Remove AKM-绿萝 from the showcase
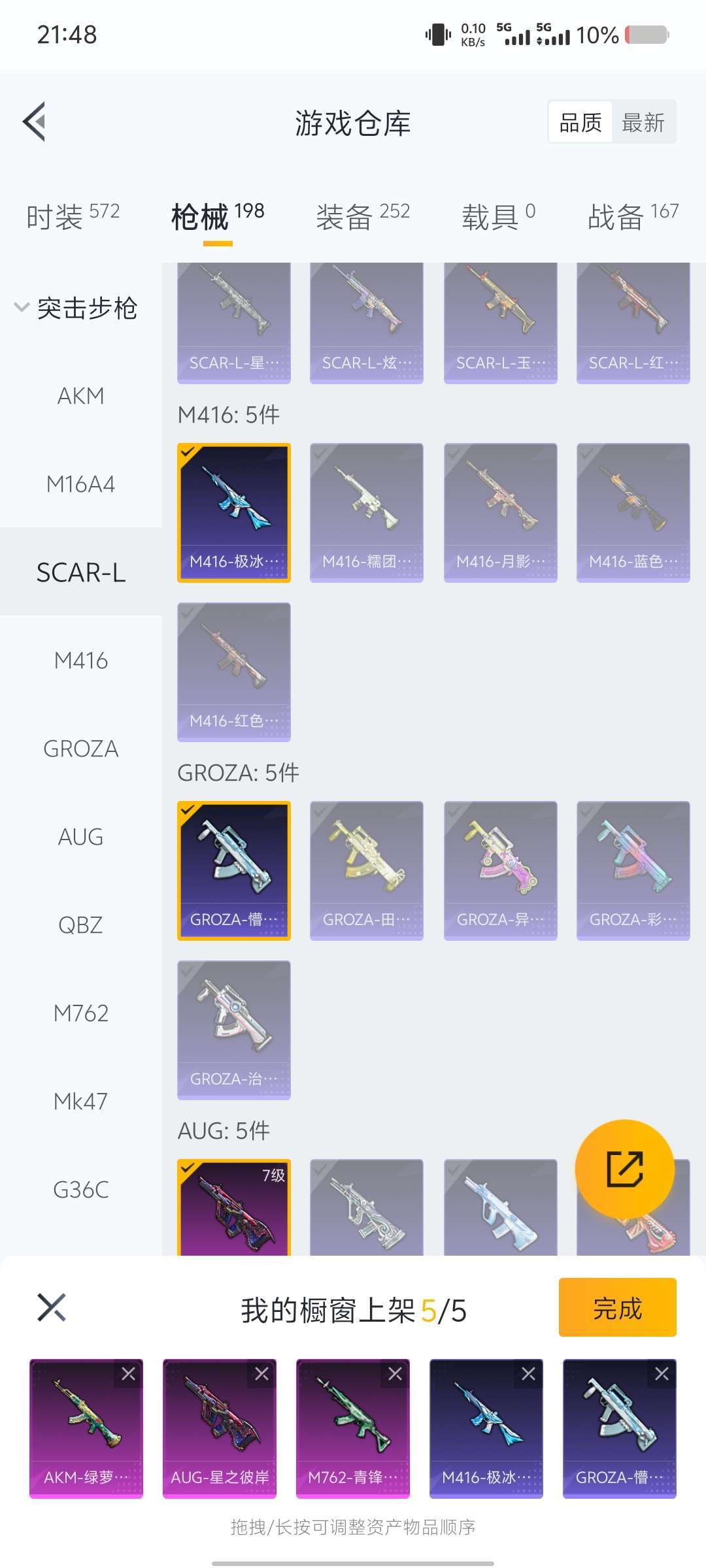706x1568 pixels. [129, 1374]
